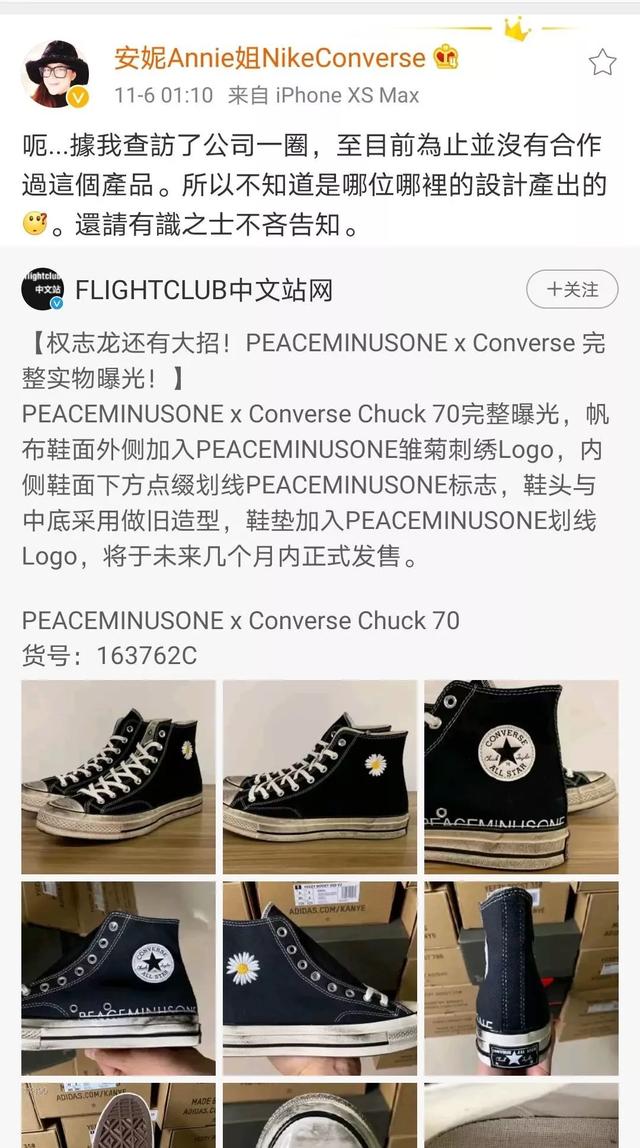View first photo of the shoe pair
This screenshot has width=640, height=1148.
(x=118, y=777)
